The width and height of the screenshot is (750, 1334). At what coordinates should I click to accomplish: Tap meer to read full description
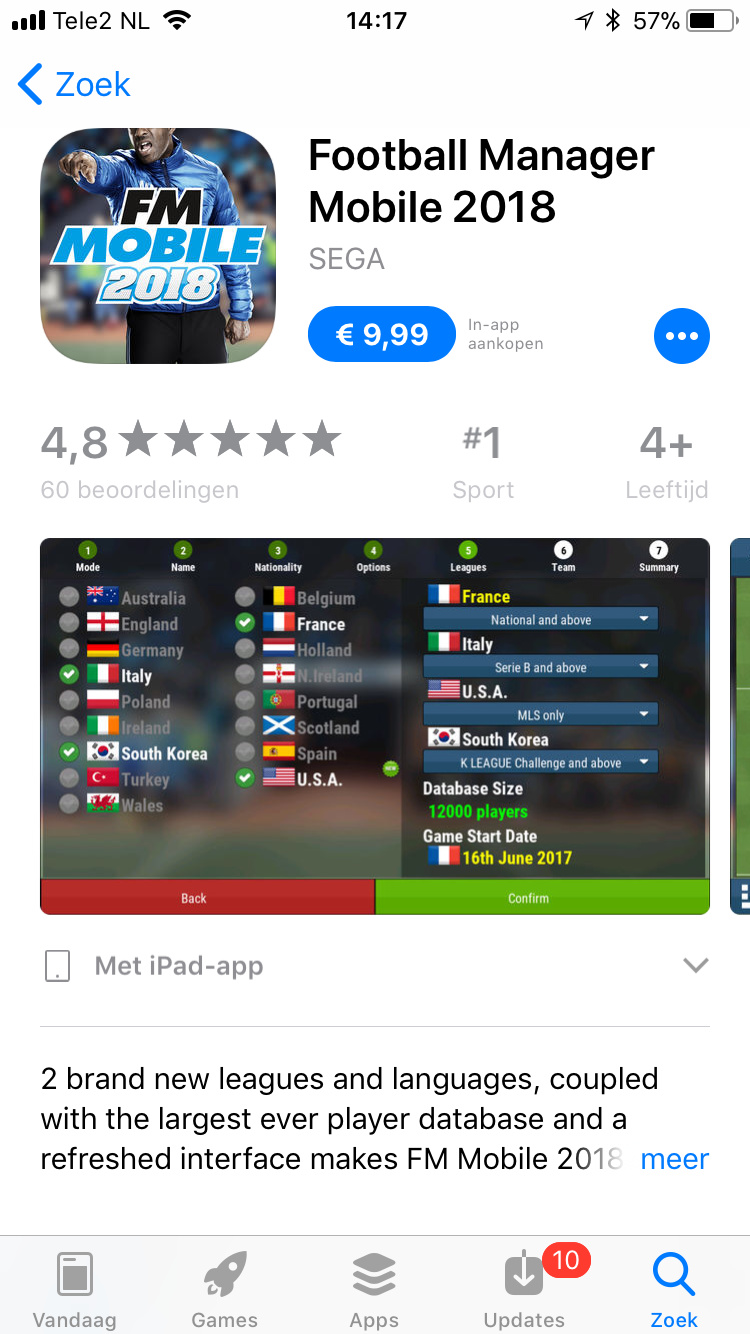[x=675, y=1159]
